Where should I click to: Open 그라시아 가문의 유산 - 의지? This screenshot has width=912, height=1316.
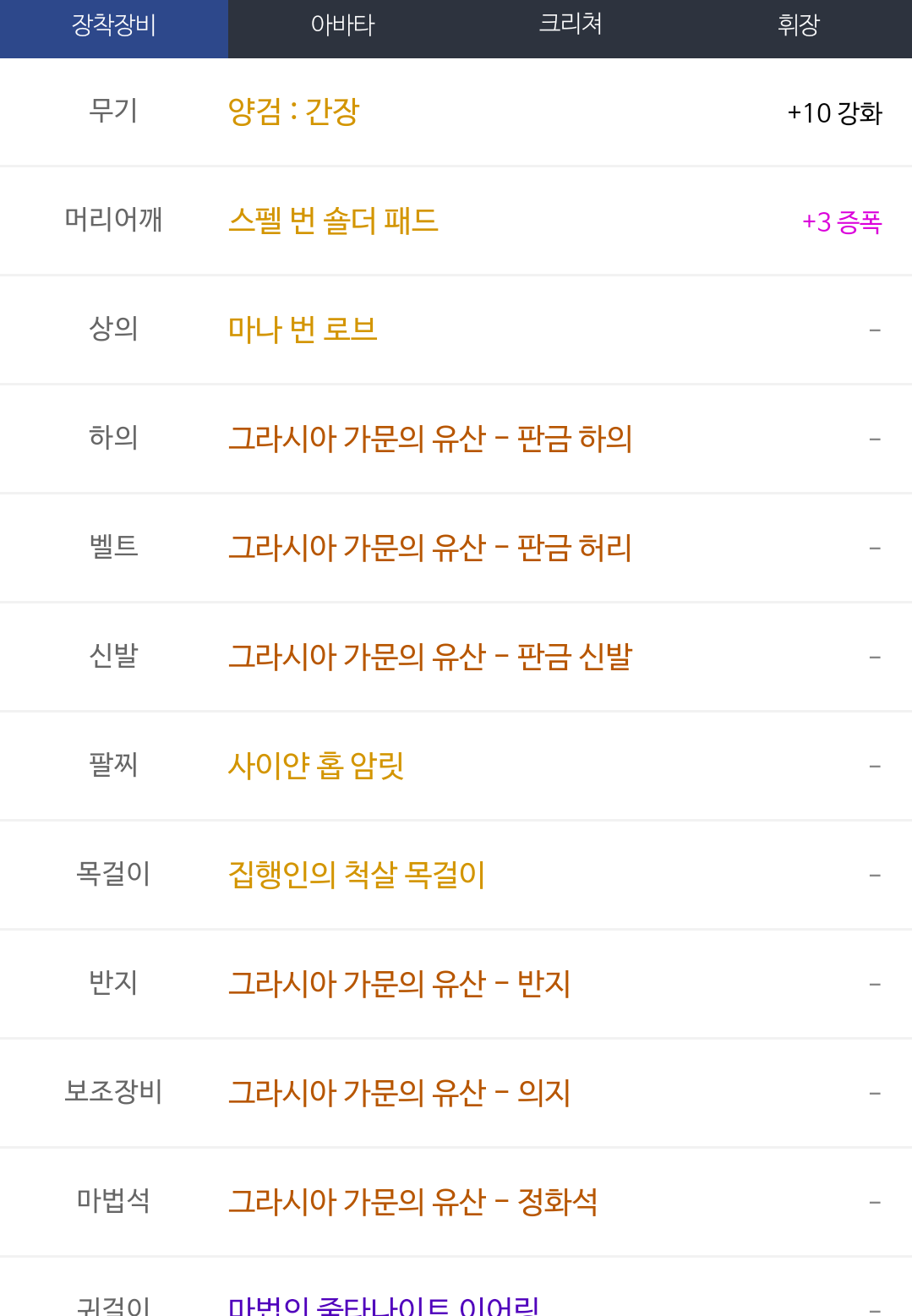399,1092
